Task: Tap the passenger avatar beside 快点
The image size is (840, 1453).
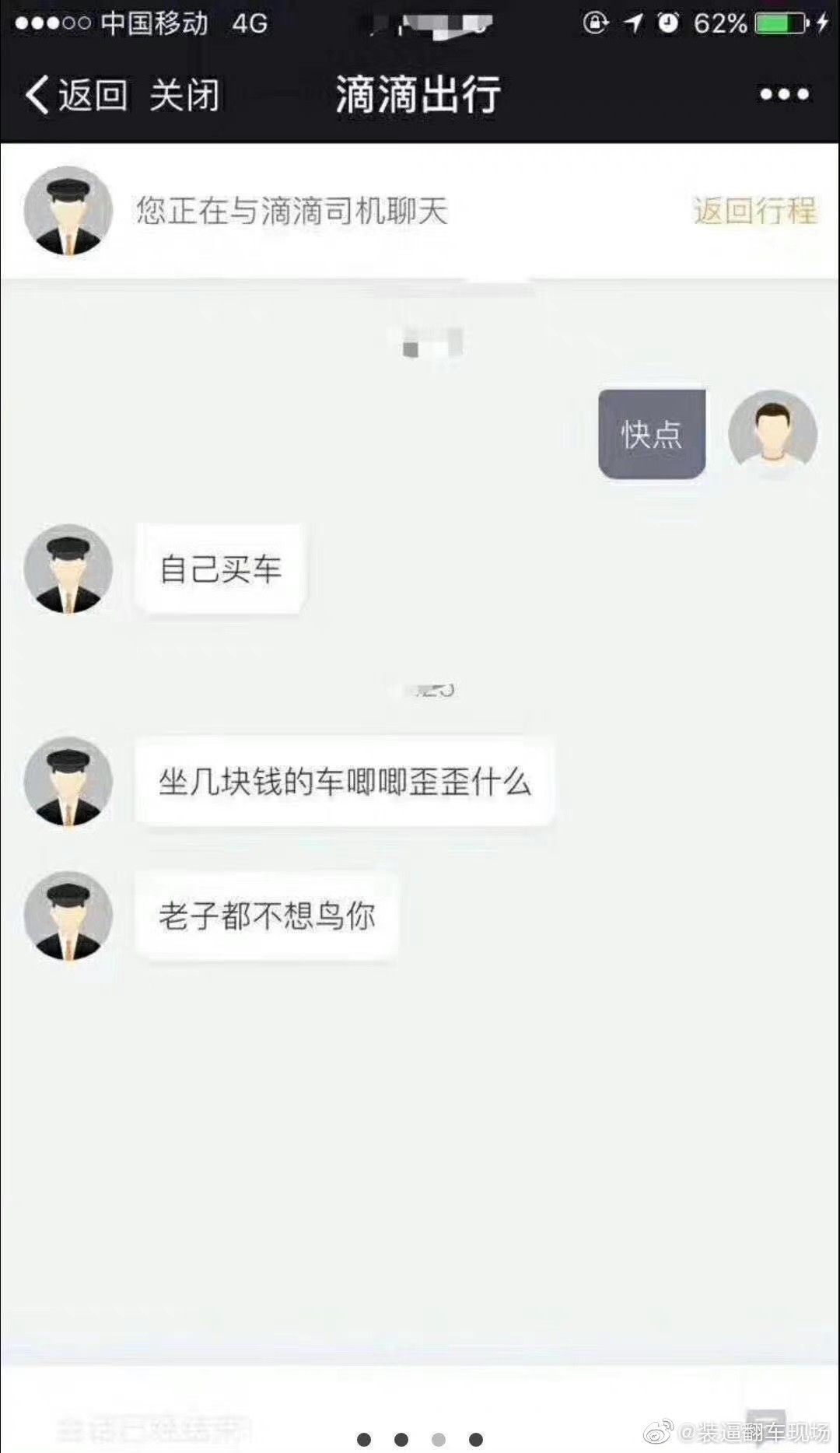Action: 772,433
